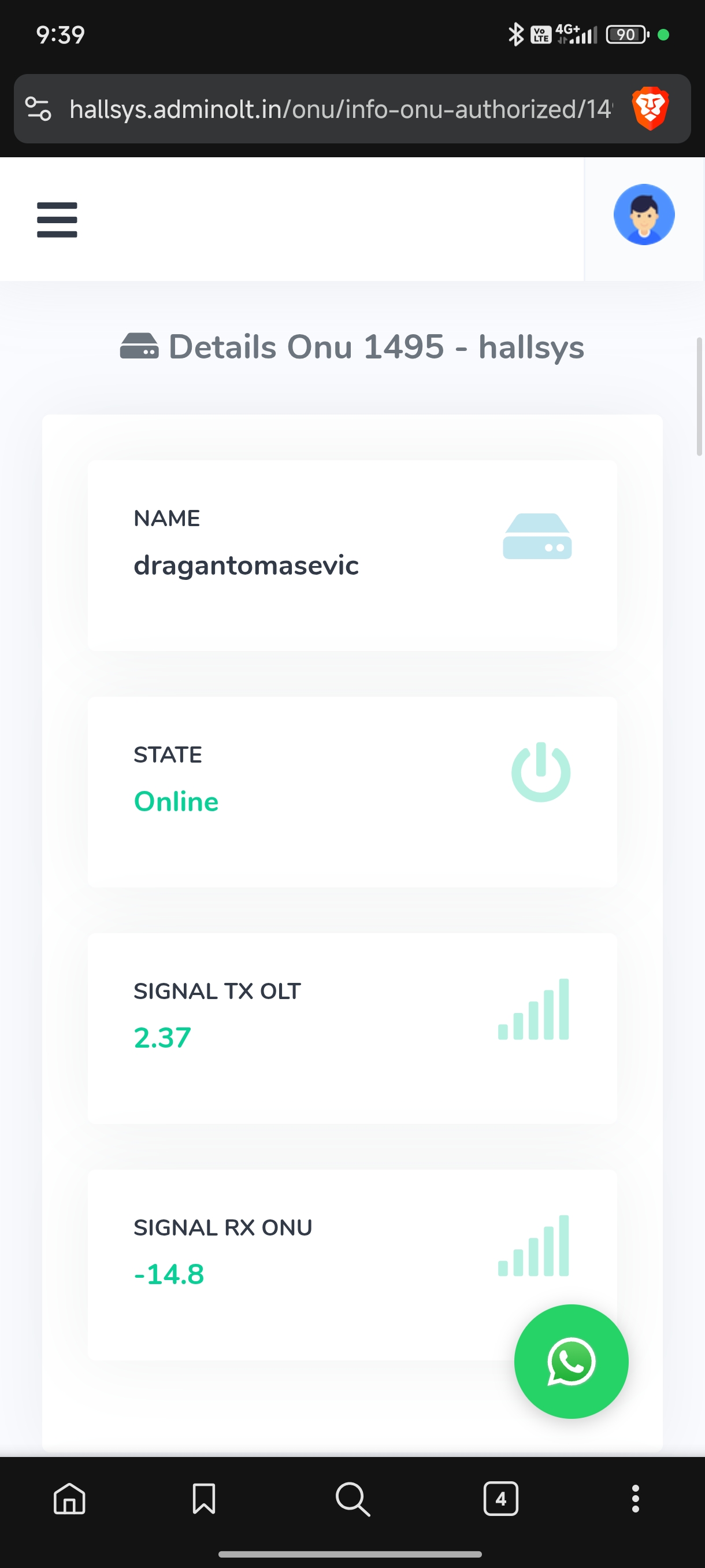Open the browser three-dot overflow menu

tap(635, 1498)
